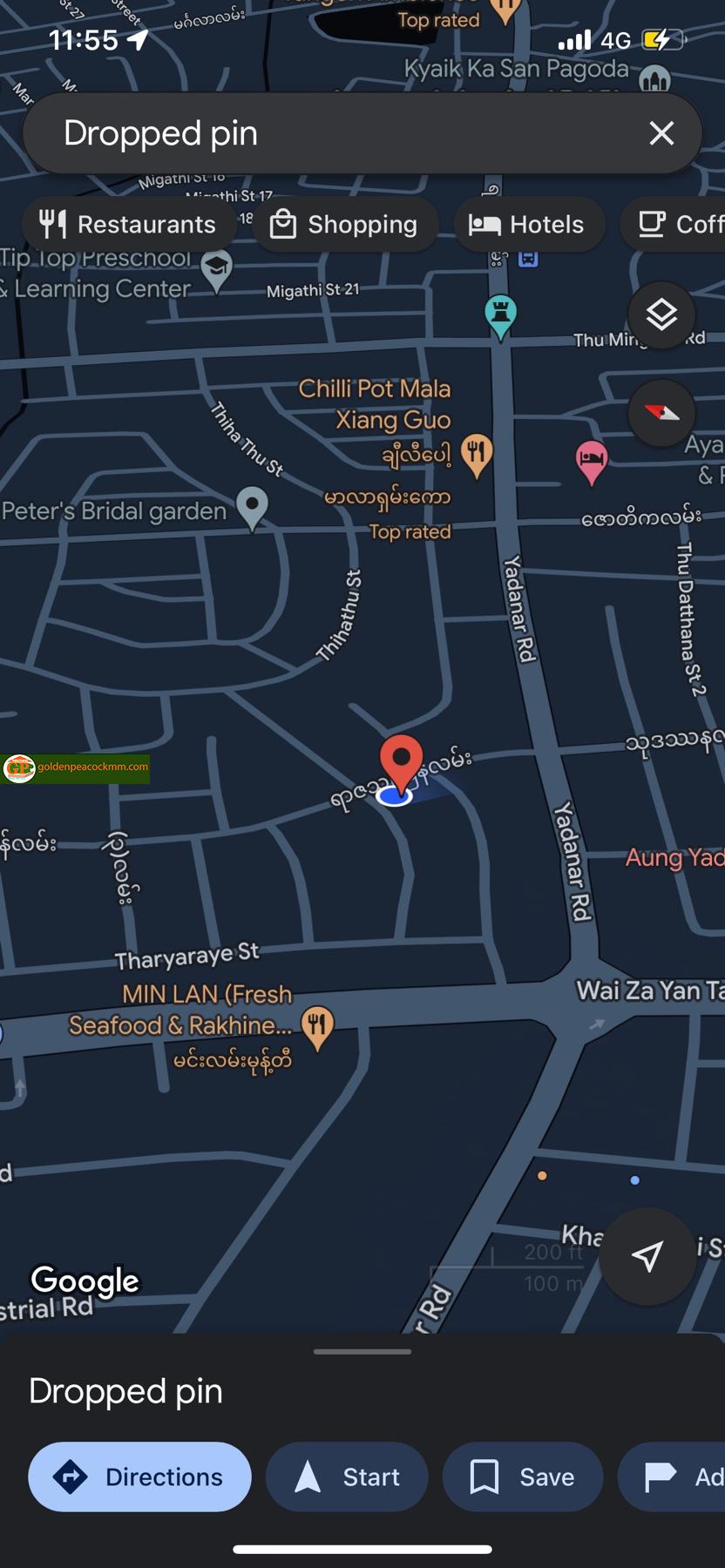Image resolution: width=725 pixels, height=1568 pixels.
Task: Tap the compass to reset orientation
Action: 661,413
